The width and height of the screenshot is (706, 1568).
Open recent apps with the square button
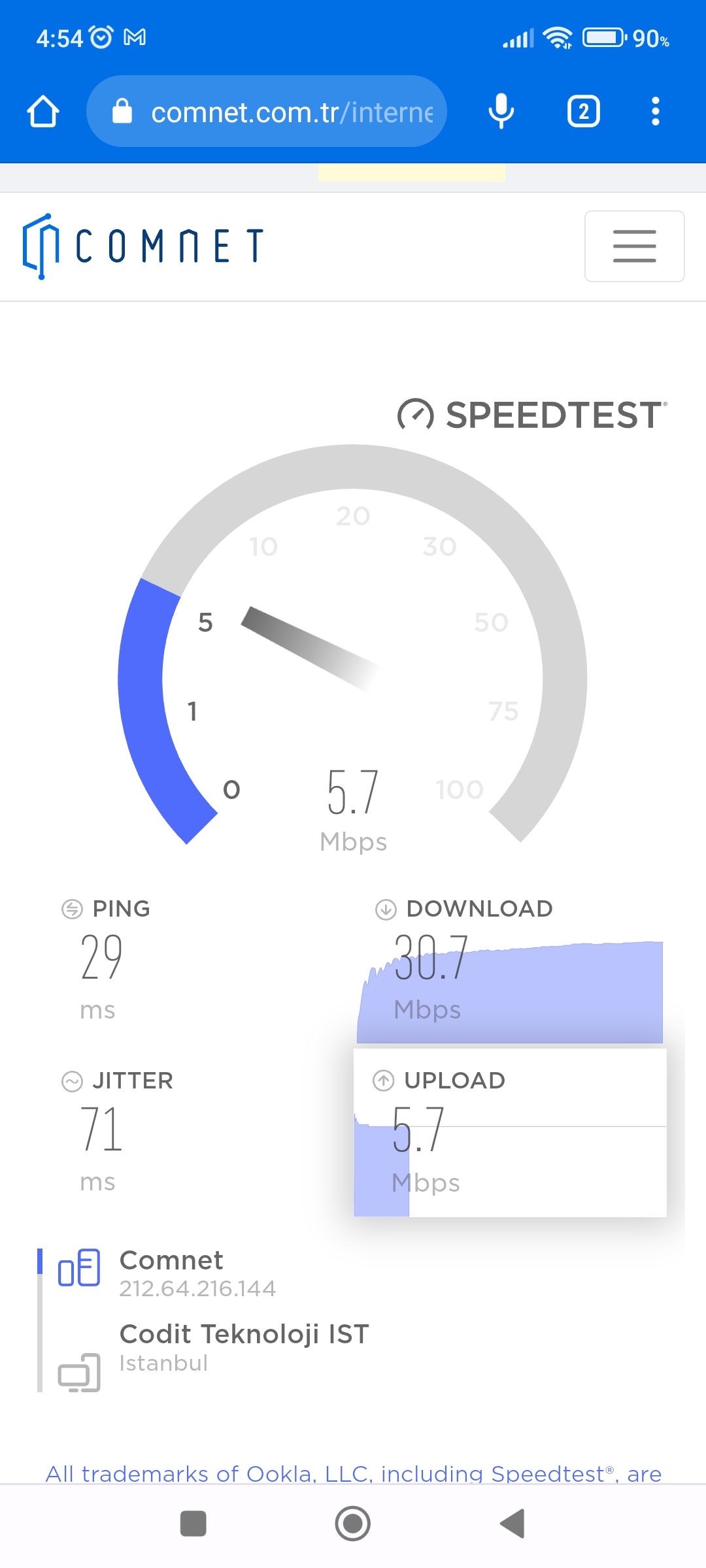[x=193, y=1524]
